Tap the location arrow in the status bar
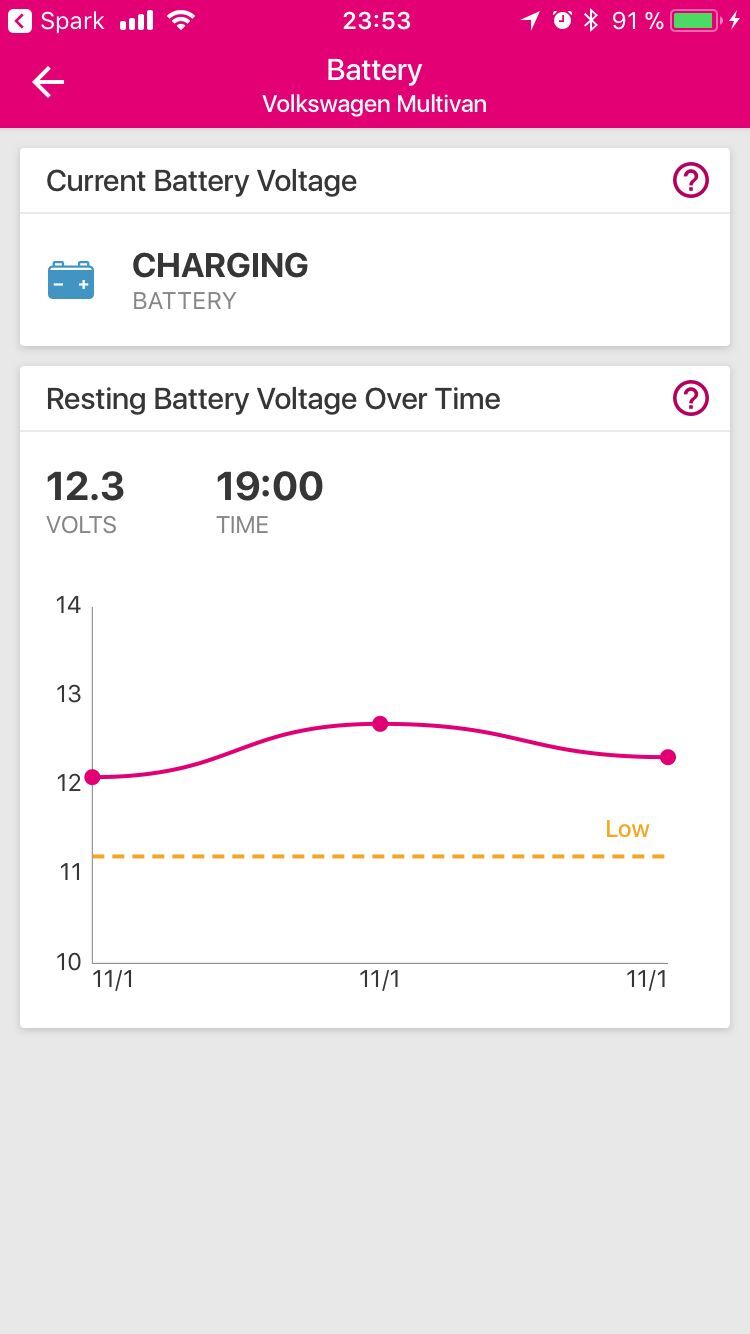The height and width of the screenshot is (1334, 750). [531, 19]
